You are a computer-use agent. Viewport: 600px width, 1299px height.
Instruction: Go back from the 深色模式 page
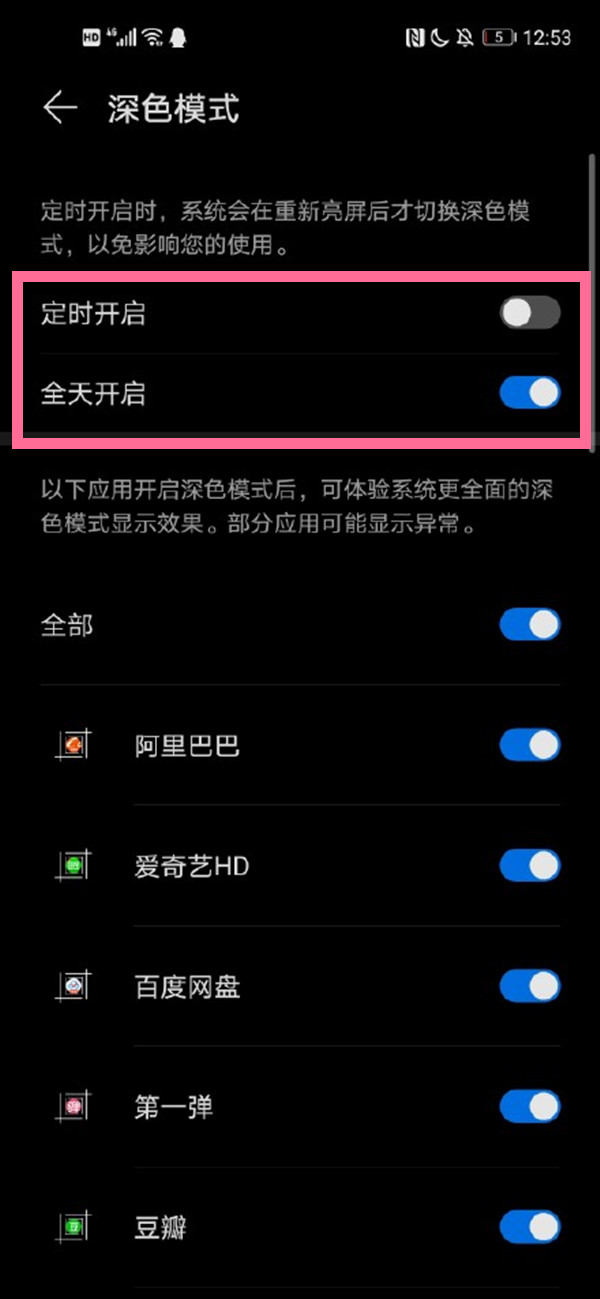[60, 108]
